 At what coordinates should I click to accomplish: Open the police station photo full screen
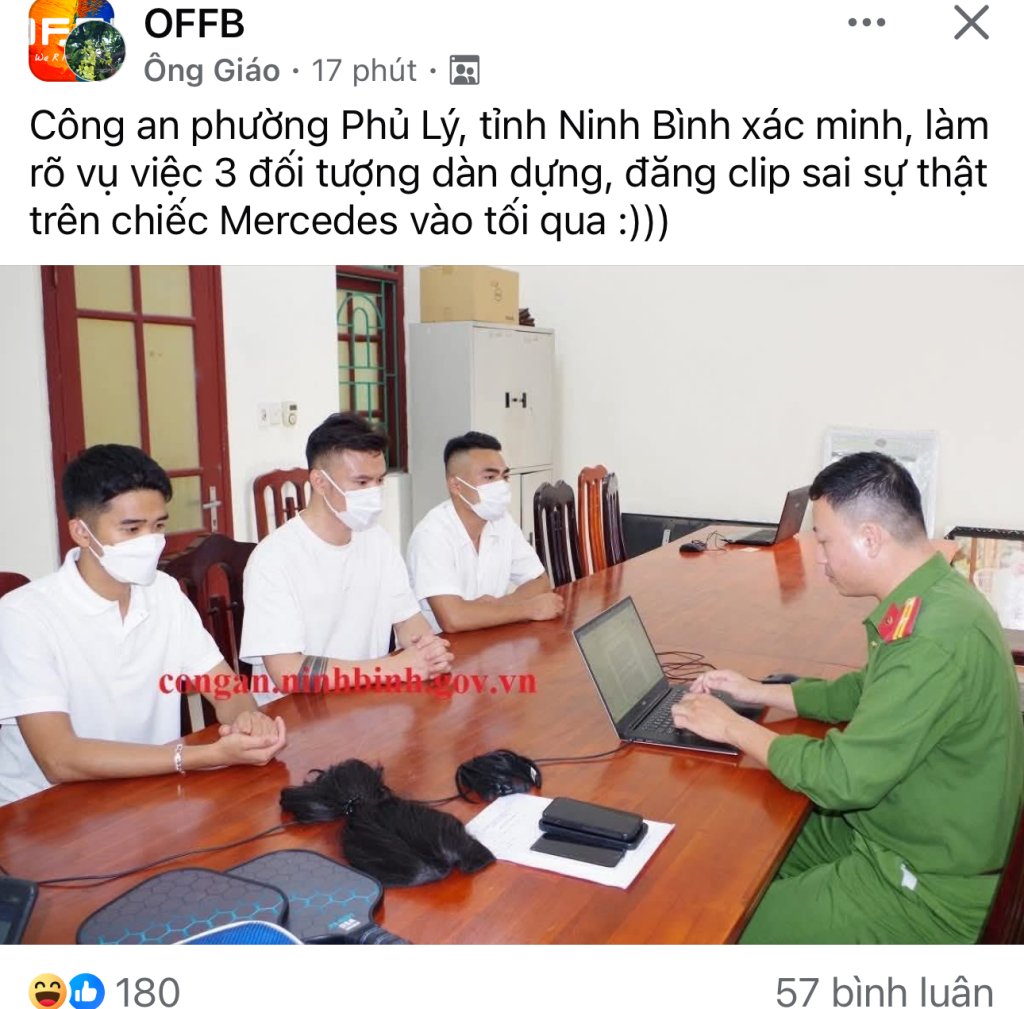point(512,605)
